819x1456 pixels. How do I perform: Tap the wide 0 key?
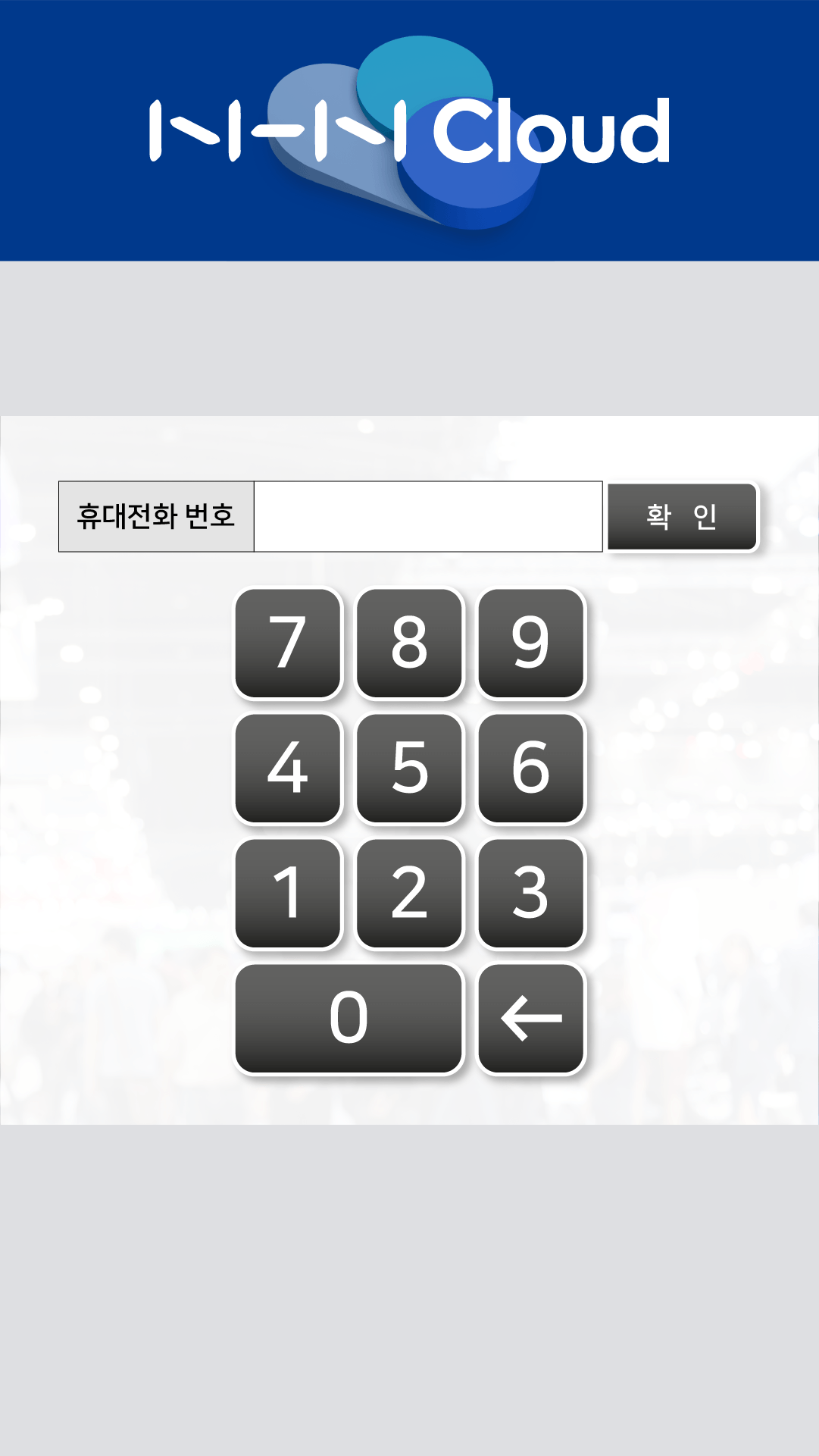point(349,1018)
